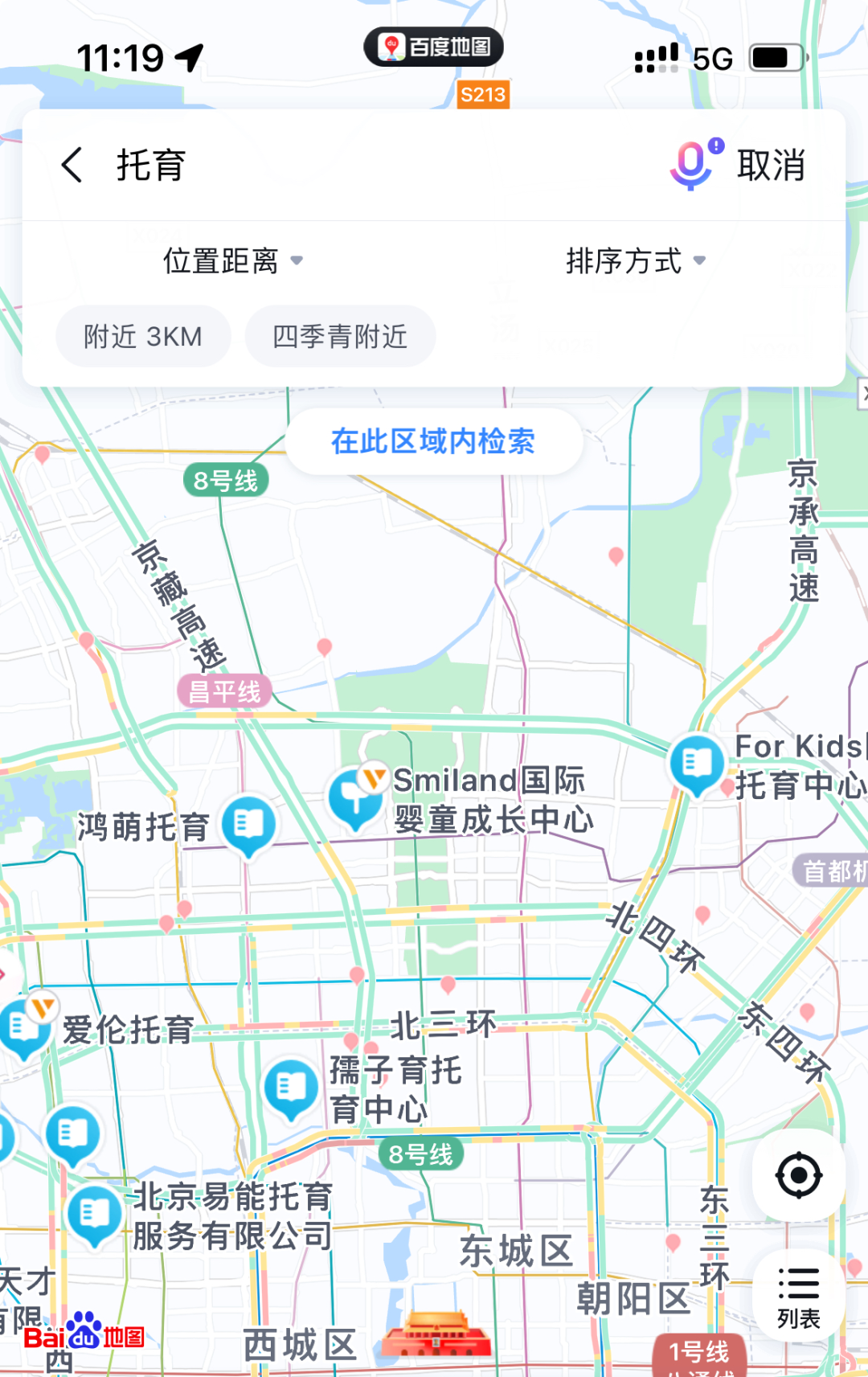868x1377 pixels.
Task: Tap the current location crosshair icon
Action: coord(798,1176)
